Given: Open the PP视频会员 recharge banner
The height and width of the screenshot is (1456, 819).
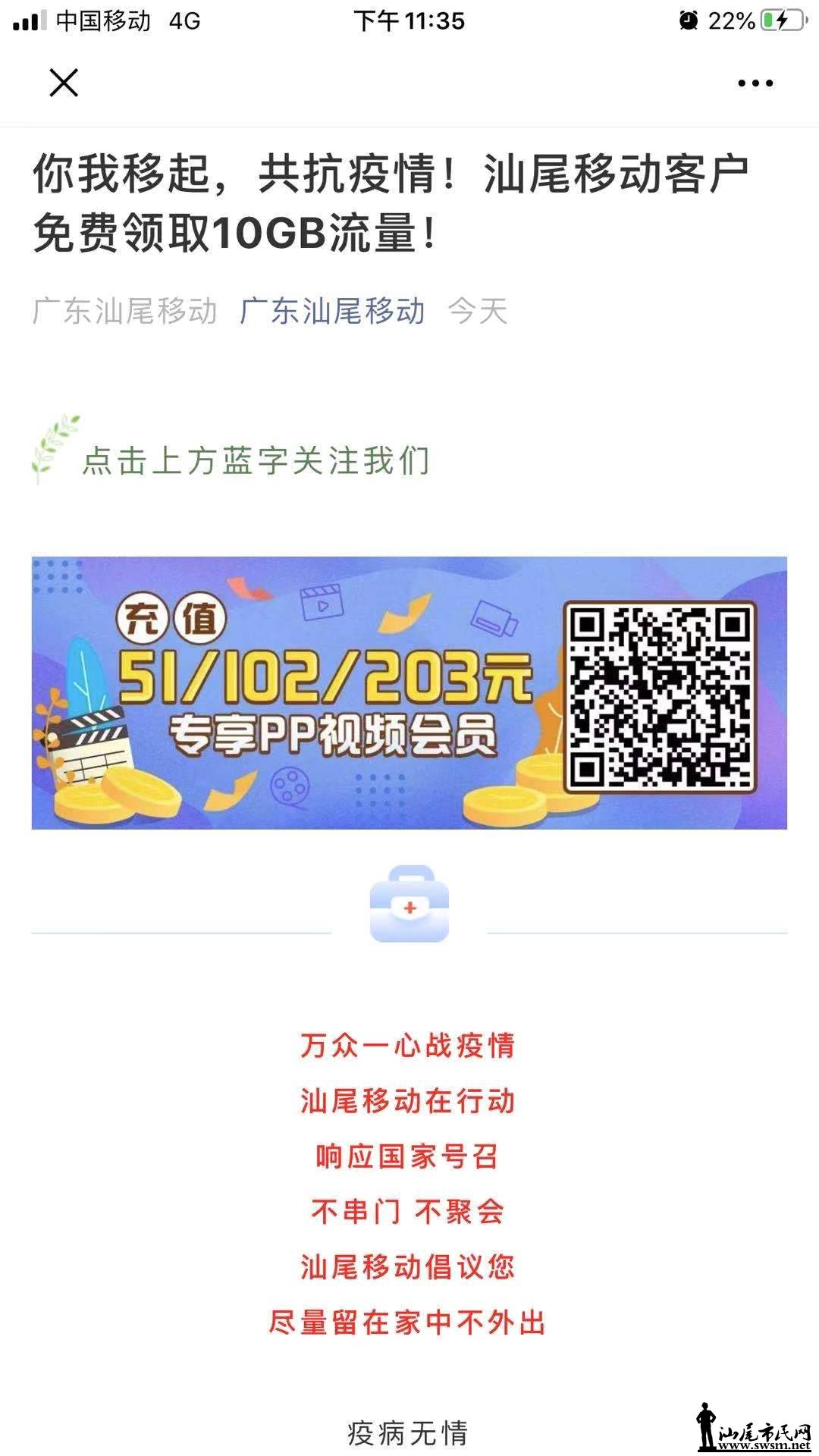Looking at the screenshot, I should click(x=409, y=692).
